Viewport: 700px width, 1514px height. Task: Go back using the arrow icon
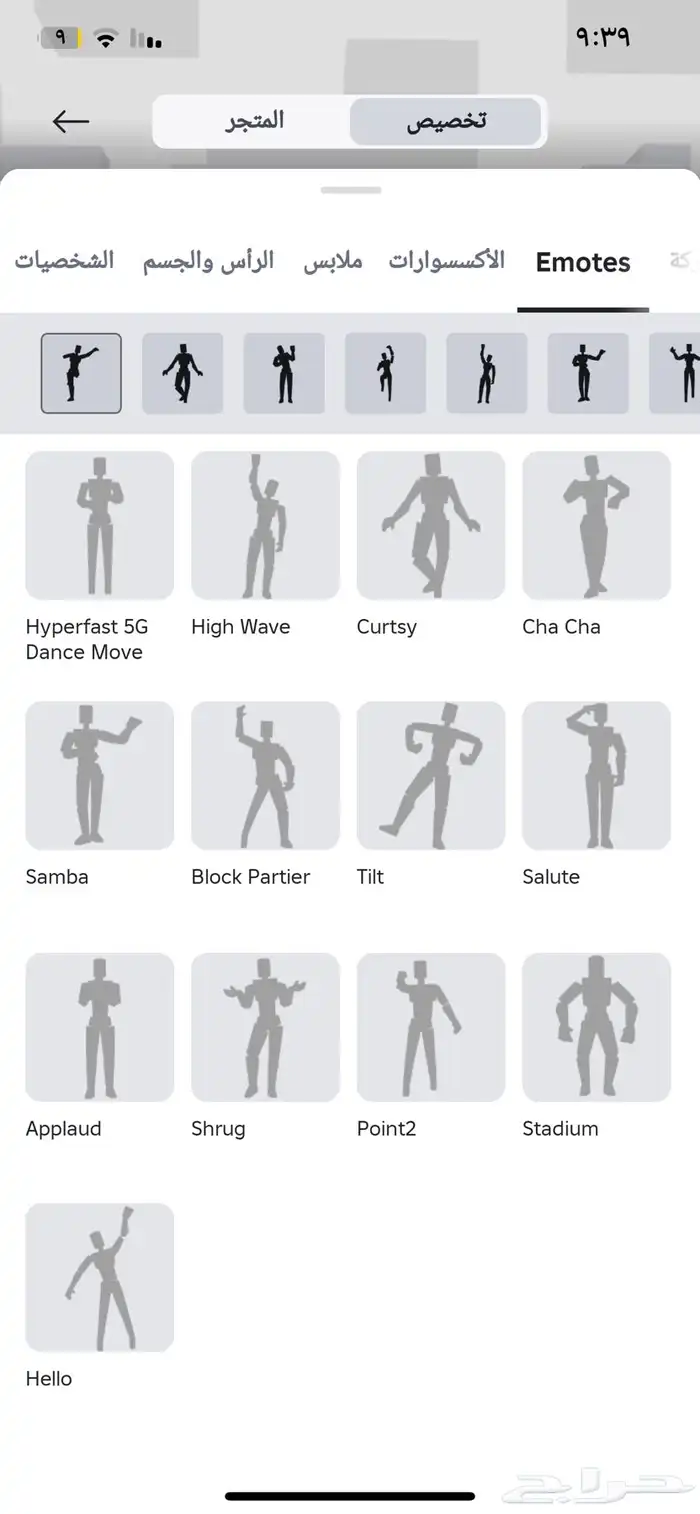pyautogui.click(x=70, y=122)
